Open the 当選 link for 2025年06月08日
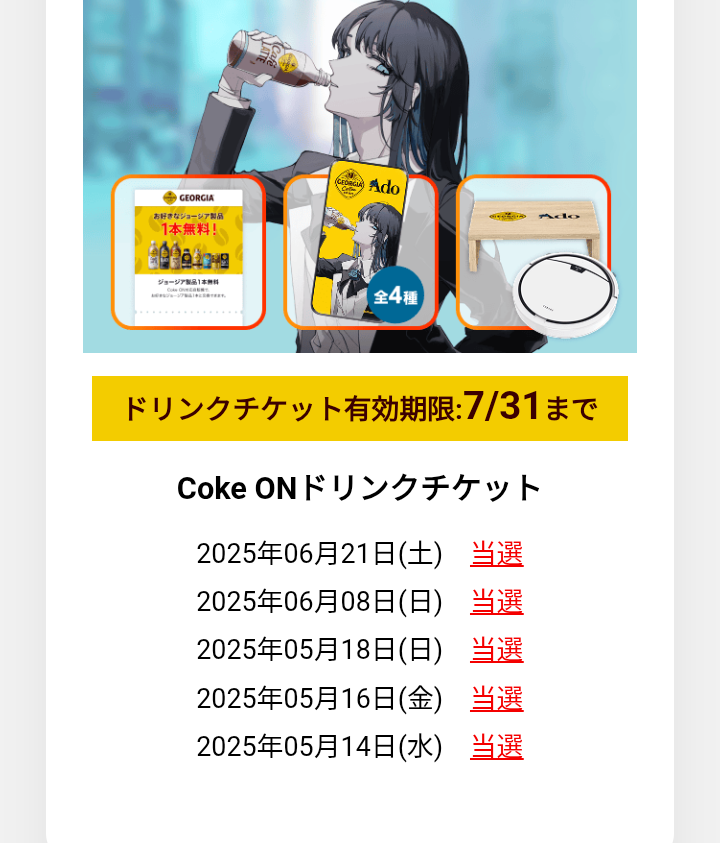The height and width of the screenshot is (843, 720). (x=496, y=602)
